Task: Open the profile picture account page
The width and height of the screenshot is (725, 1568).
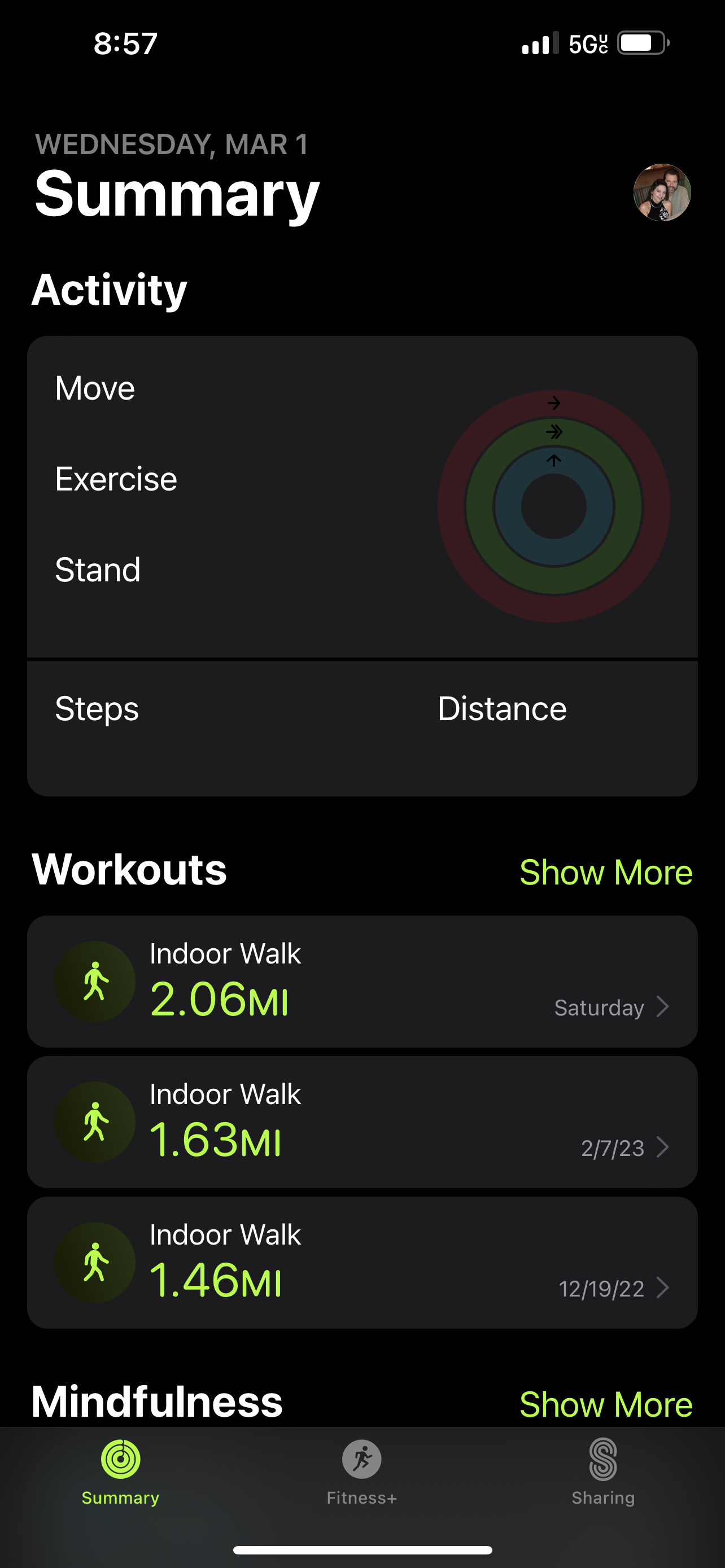Action: coord(662,192)
